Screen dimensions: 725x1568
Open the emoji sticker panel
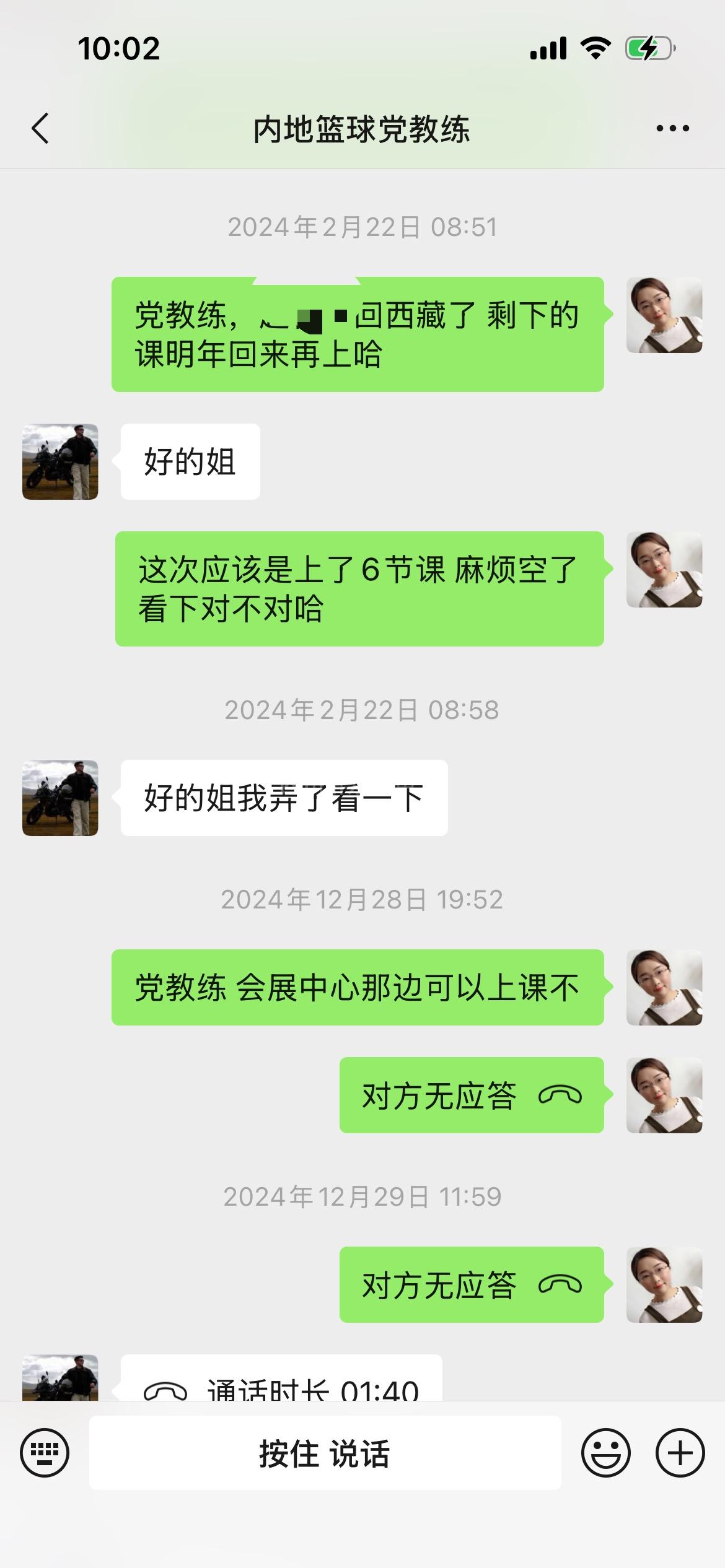pyautogui.click(x=605, y=1453)
